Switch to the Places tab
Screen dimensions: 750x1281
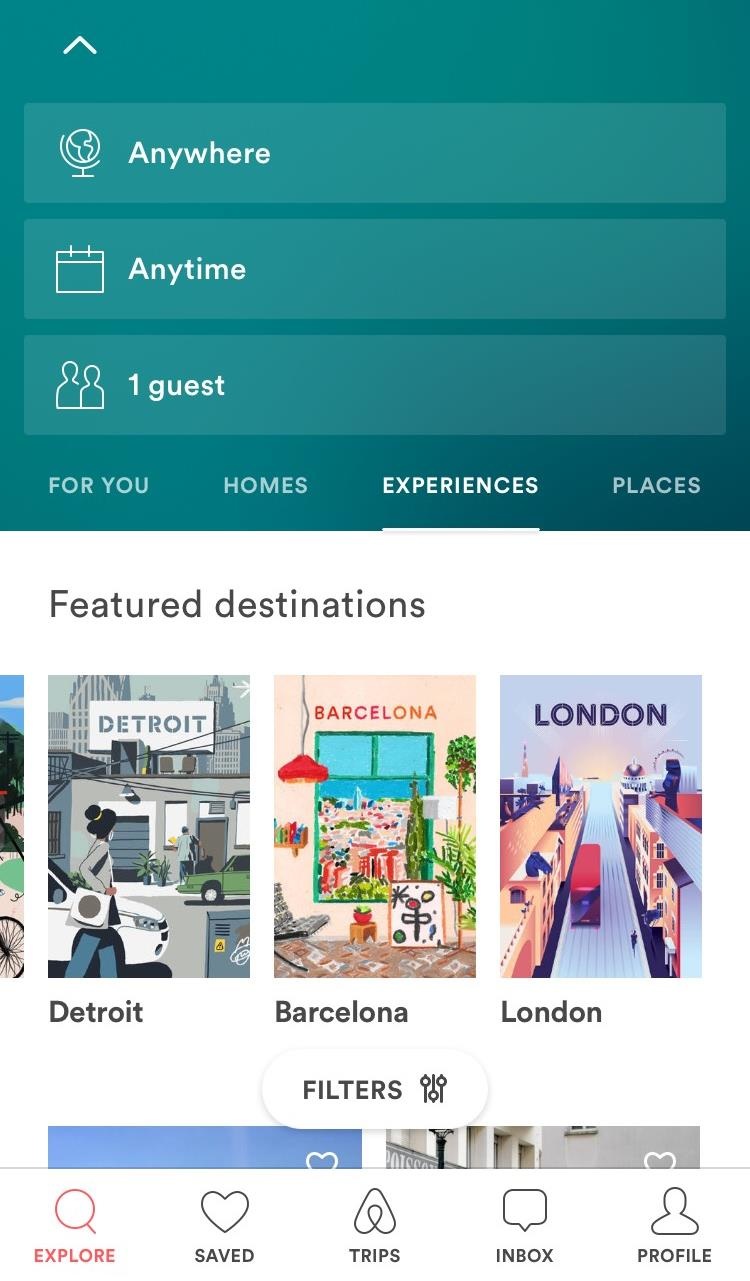click(657, 486)
